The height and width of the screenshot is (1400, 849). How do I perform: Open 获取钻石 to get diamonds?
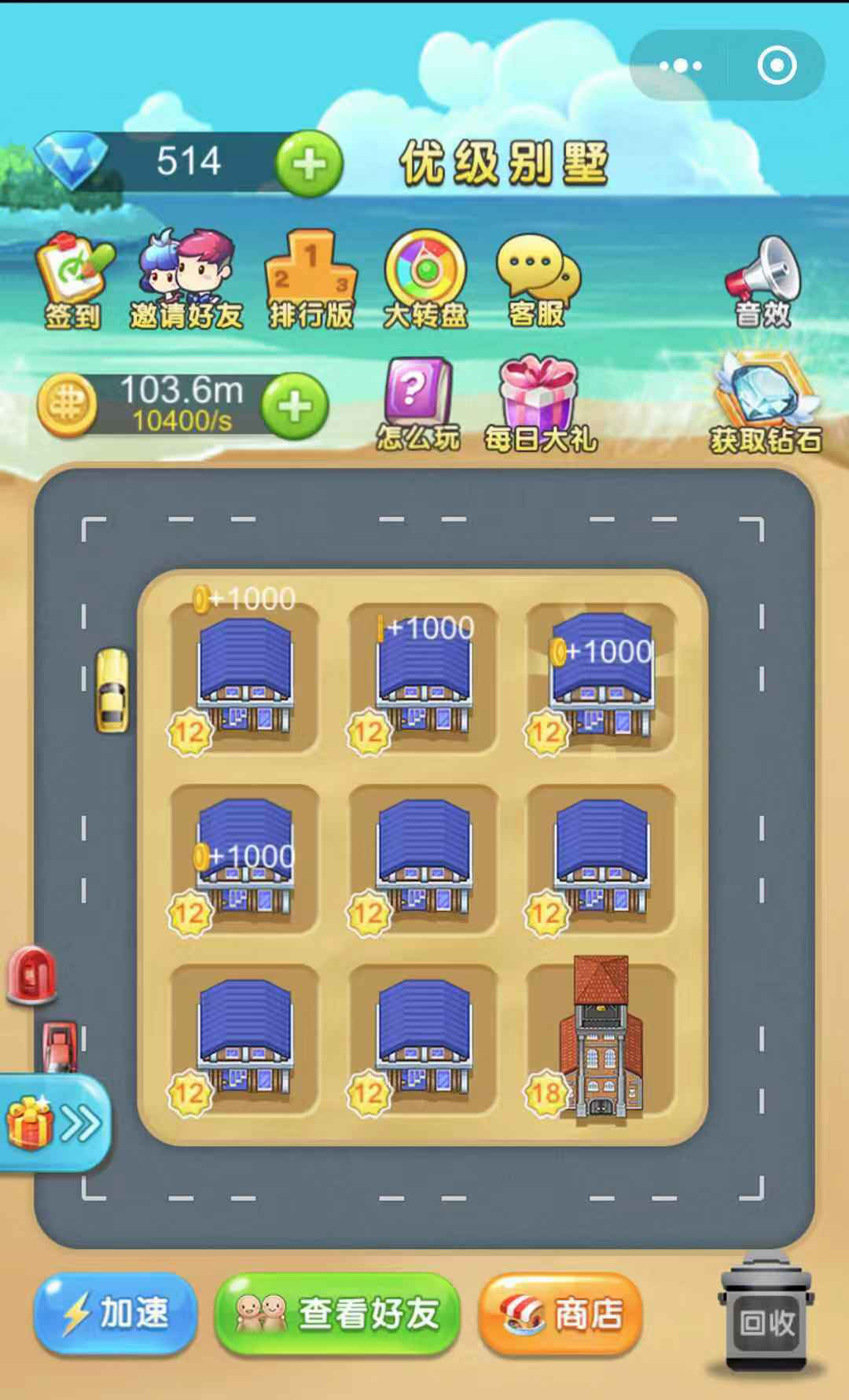pyautogui.click(x=765, y=404)
